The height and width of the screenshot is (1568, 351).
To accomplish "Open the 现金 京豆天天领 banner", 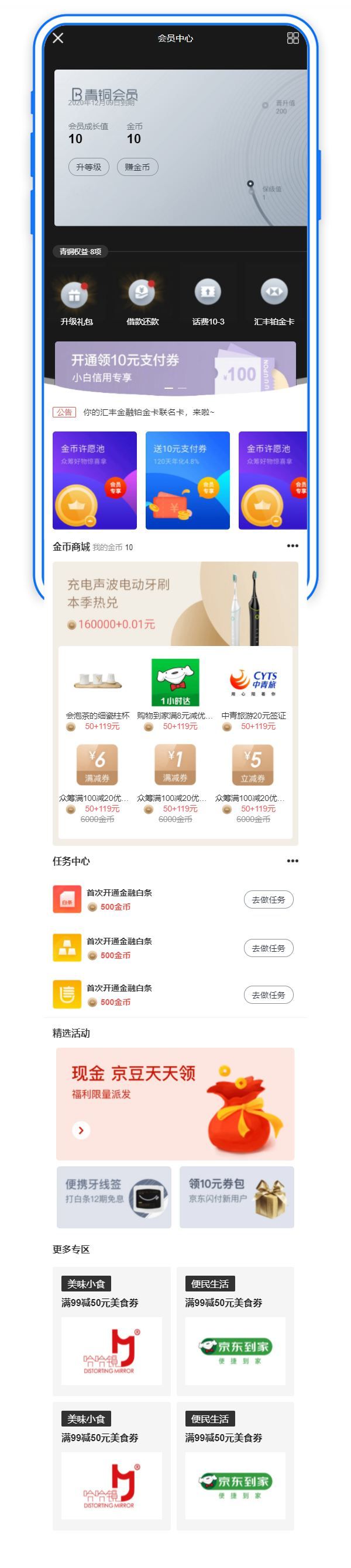I will (x=175, y=1103).
